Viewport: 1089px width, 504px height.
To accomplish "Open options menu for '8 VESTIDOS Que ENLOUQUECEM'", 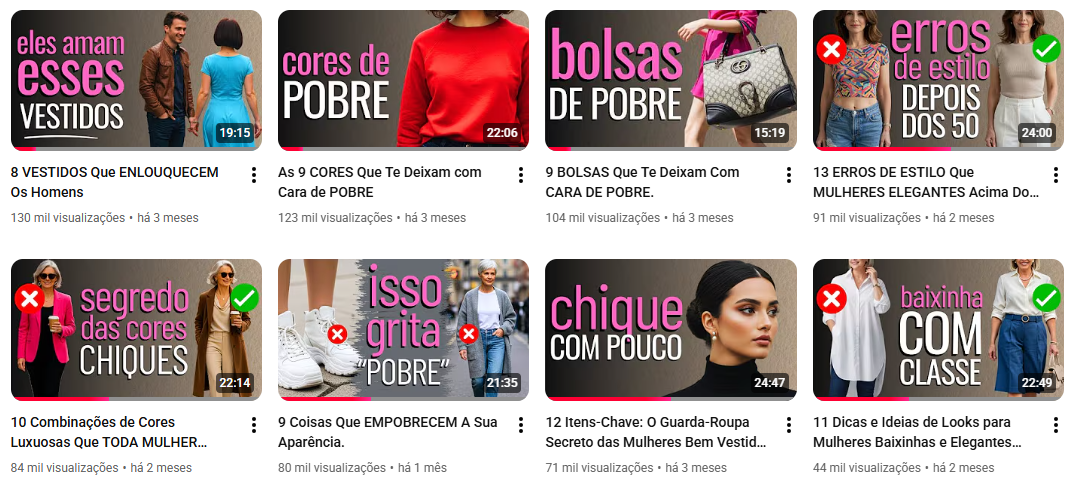I will [253, 175].
